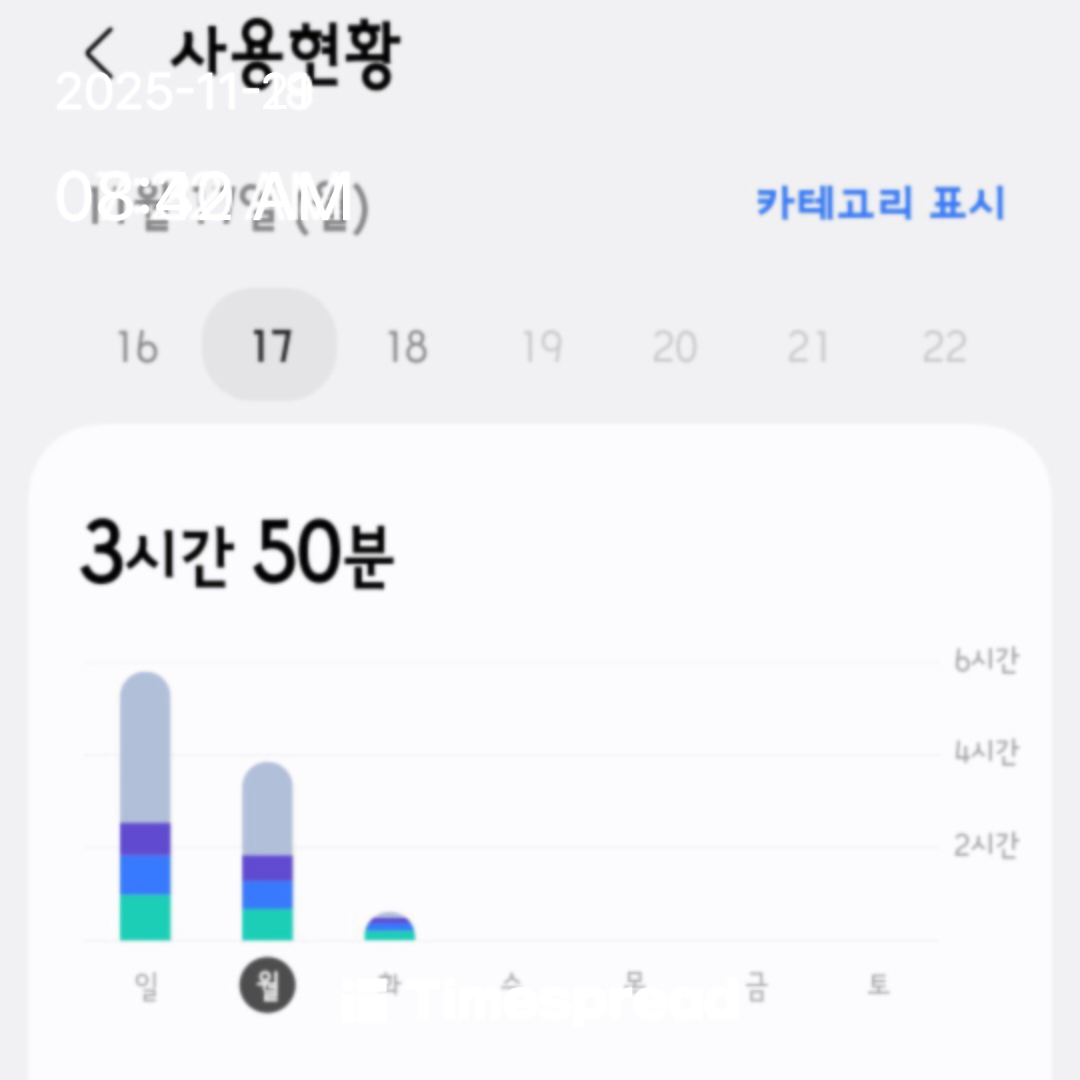Select date 17 in the week row
1080x1080 pixels.
270,346
